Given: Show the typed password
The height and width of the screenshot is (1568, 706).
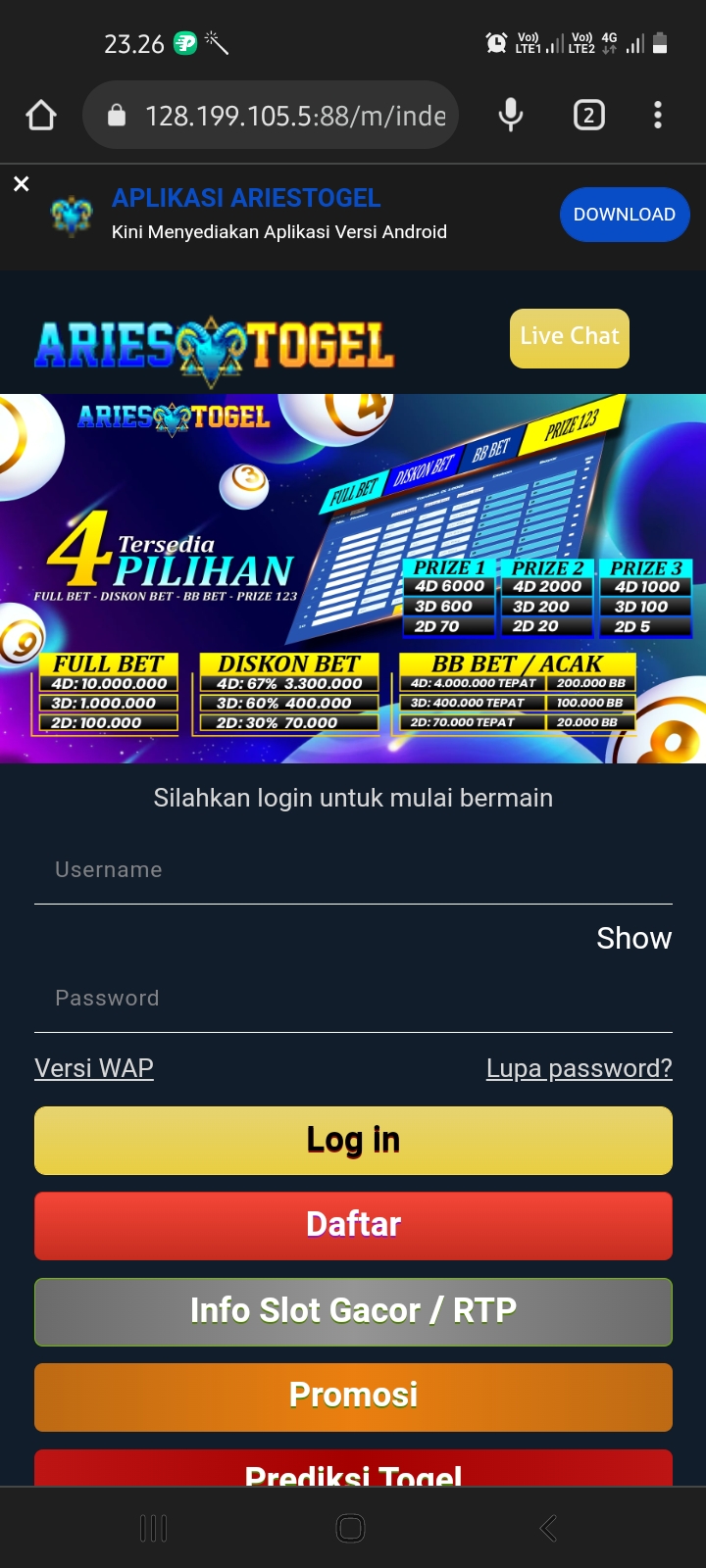Looking at the screenshot, I should click(x=633, y=939).
